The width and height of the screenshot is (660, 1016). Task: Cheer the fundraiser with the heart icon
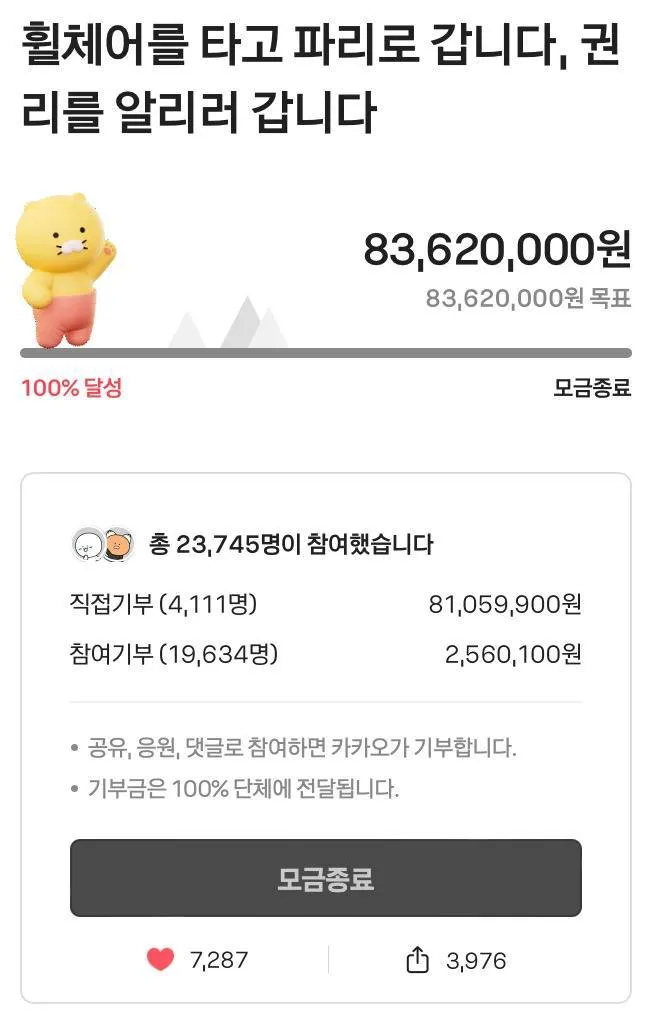coord(161,960)
